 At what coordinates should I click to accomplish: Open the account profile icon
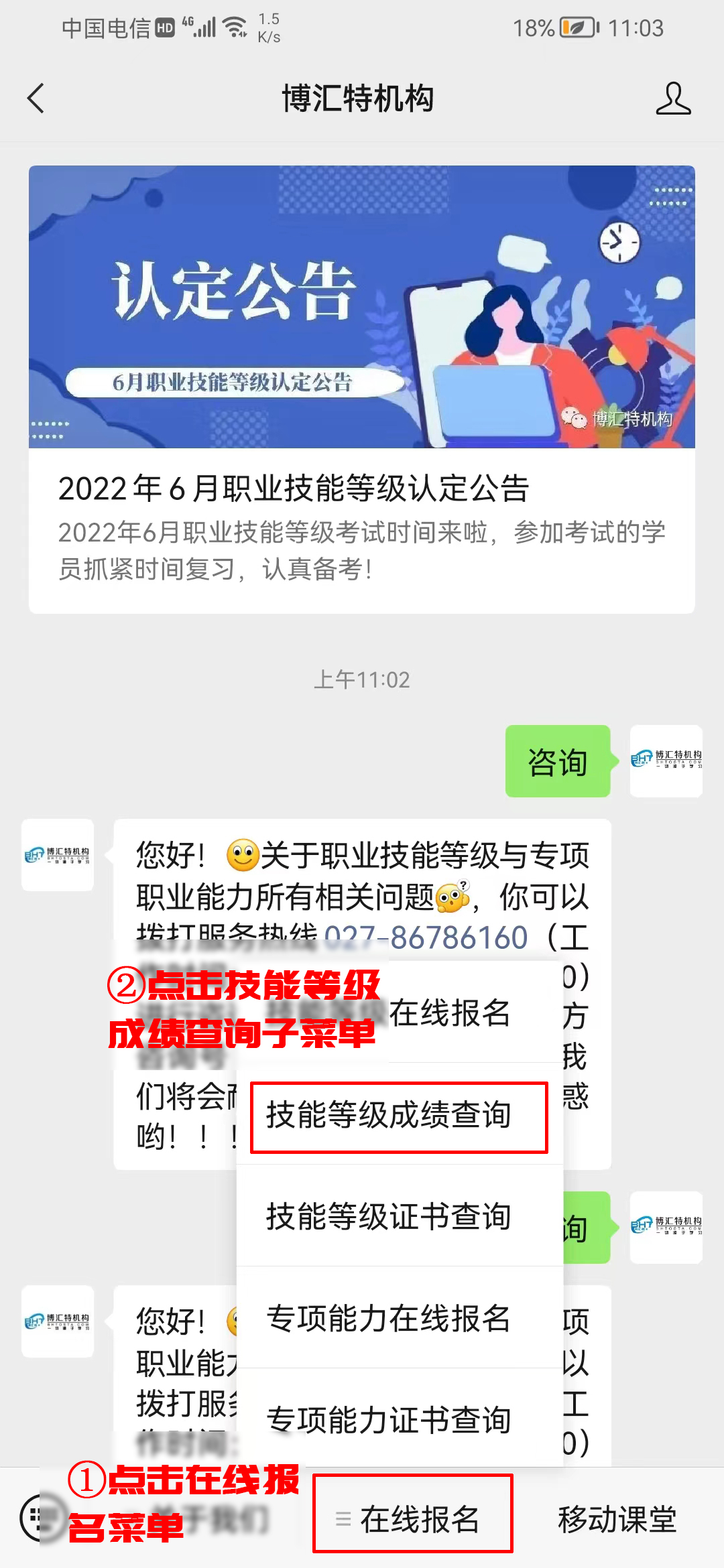[x=672, y=99]
